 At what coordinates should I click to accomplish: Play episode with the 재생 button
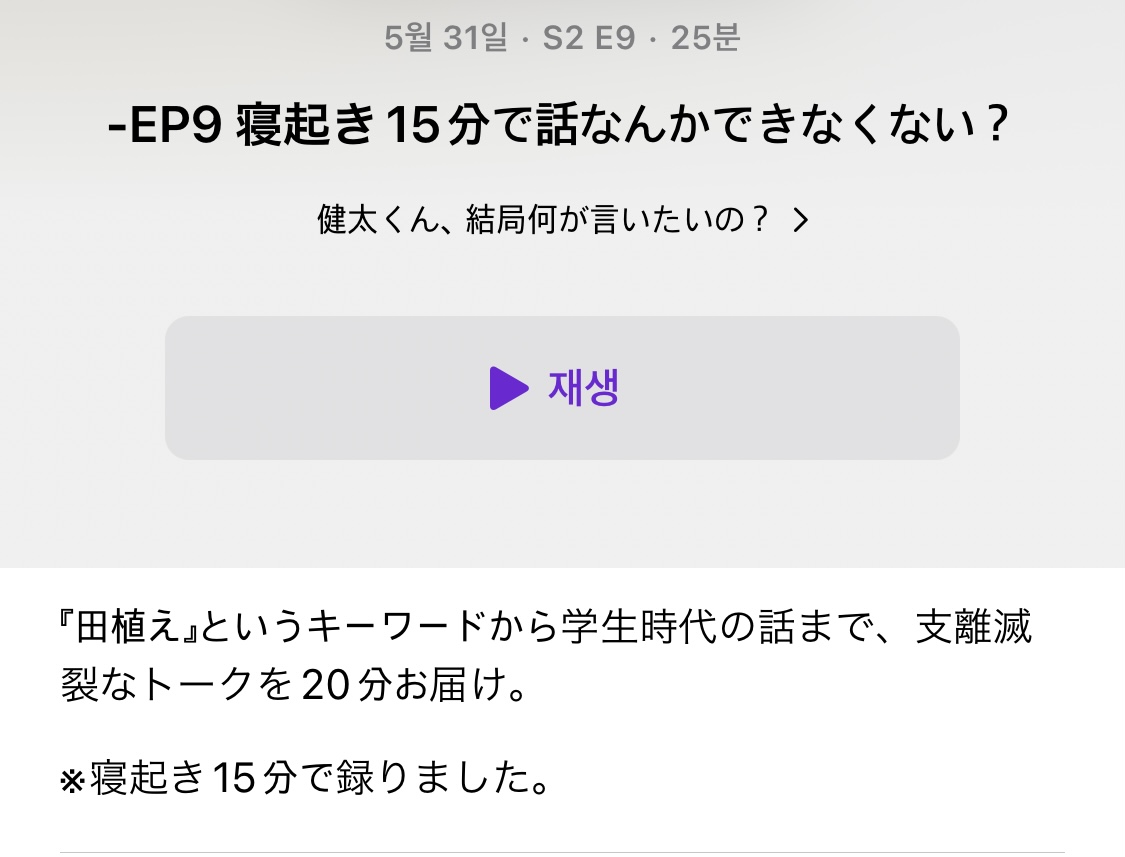(x=561, y=388)
